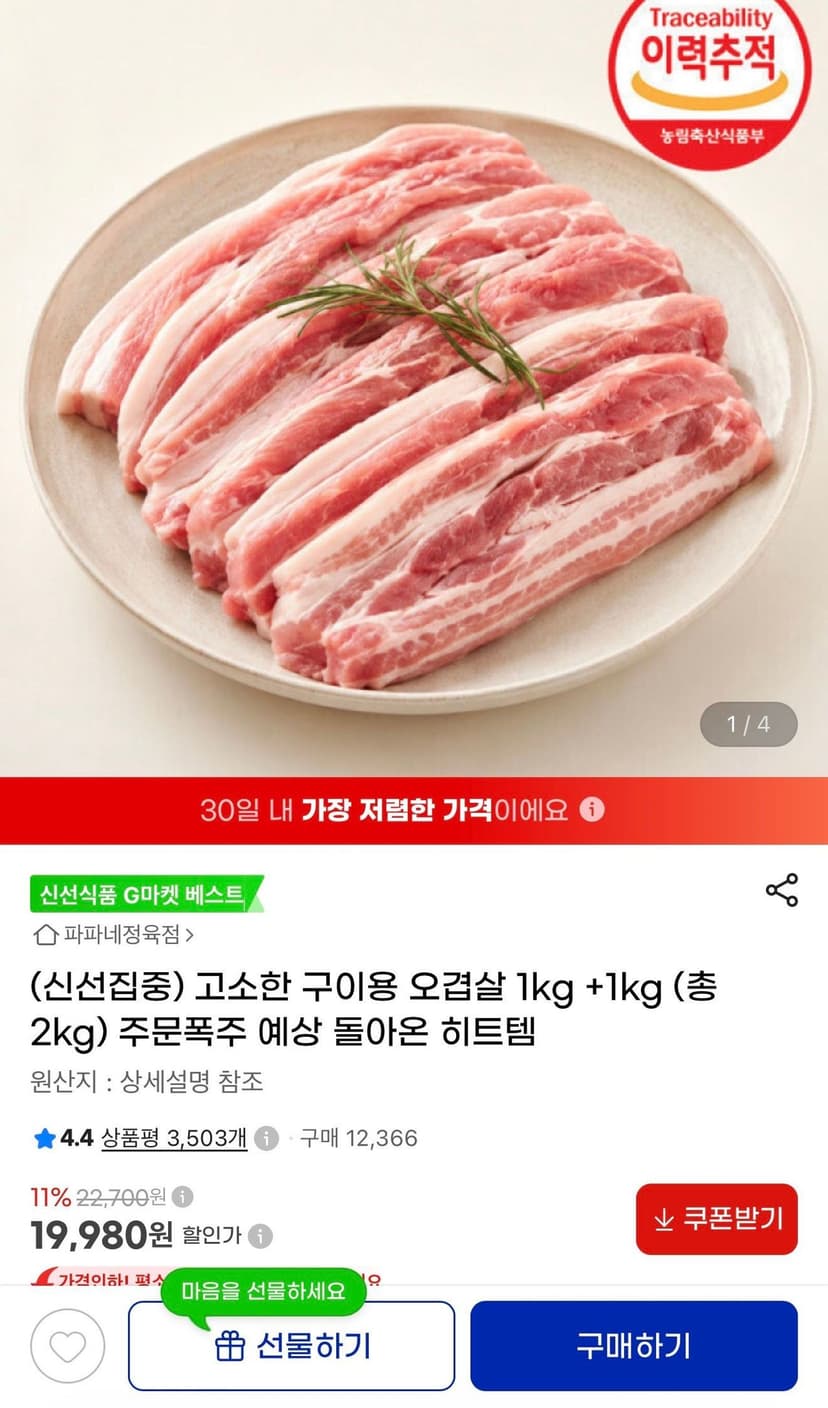Tap the 신선식품 G마켓 베스트 badge
The width and height of the screenshot is (828, 1408).
point(147,894)
